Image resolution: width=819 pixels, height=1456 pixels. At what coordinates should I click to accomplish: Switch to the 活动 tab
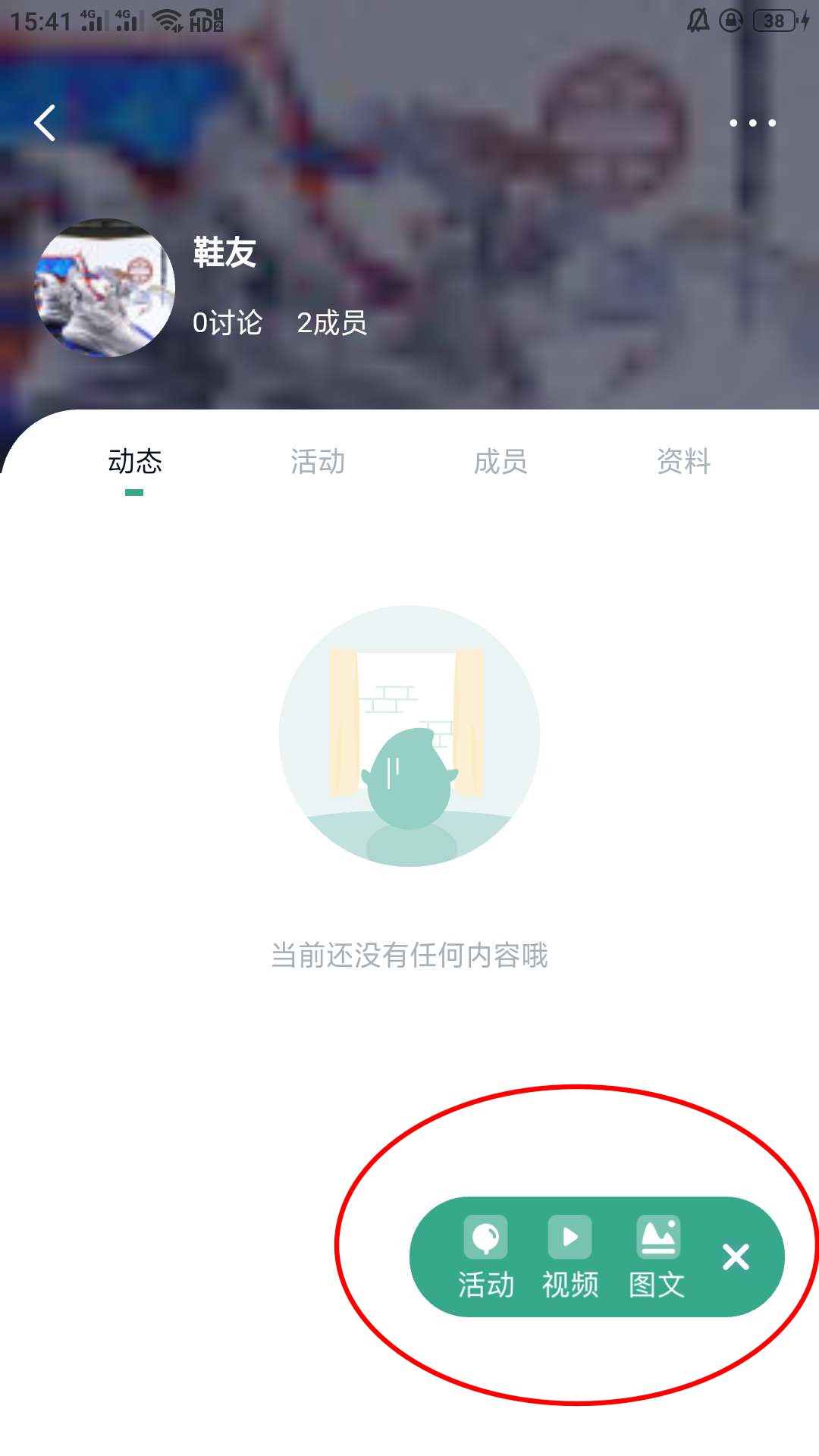click(x=318, y=461)
